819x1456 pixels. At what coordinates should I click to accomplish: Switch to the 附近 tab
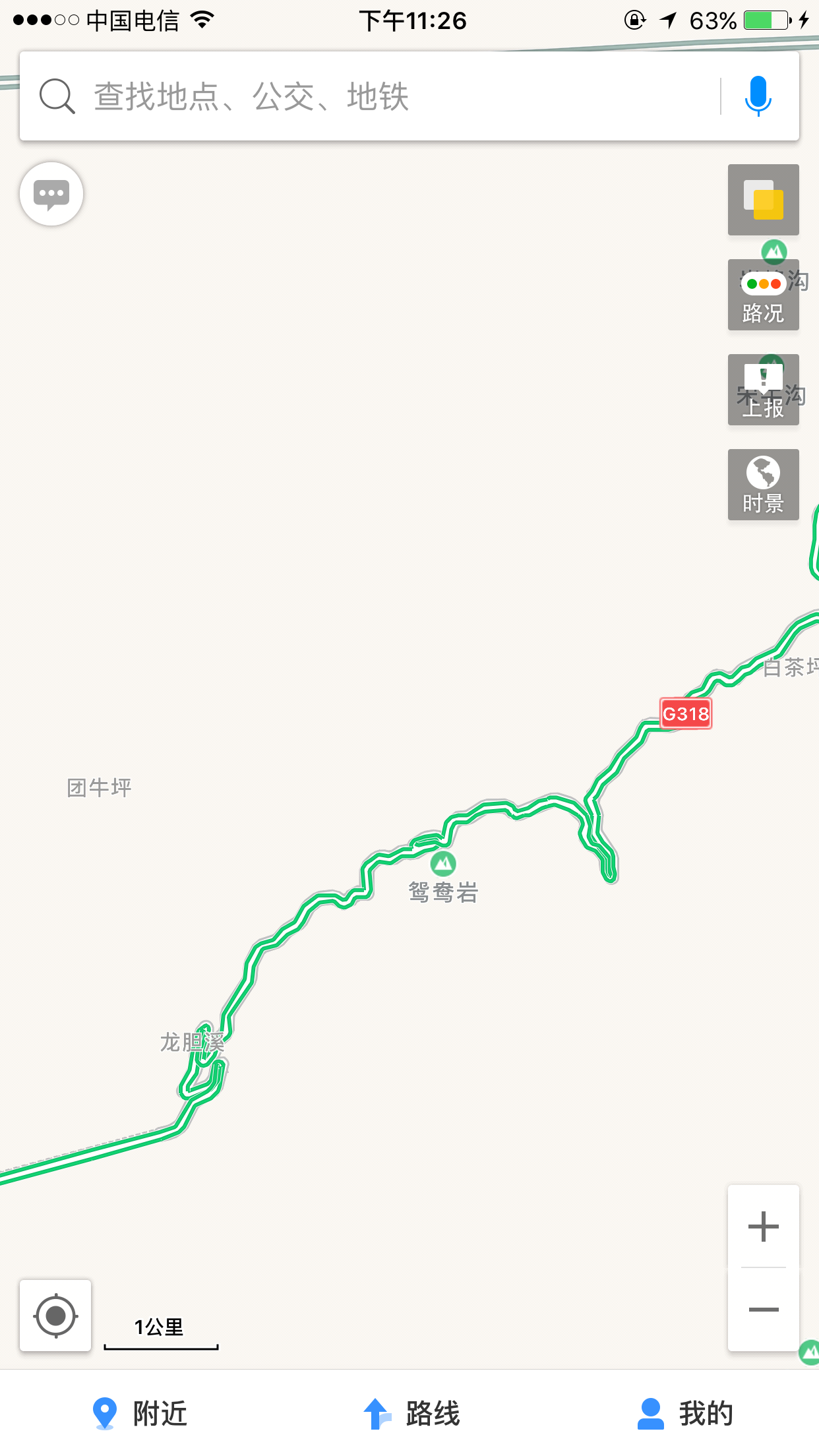click(139, 1413)
